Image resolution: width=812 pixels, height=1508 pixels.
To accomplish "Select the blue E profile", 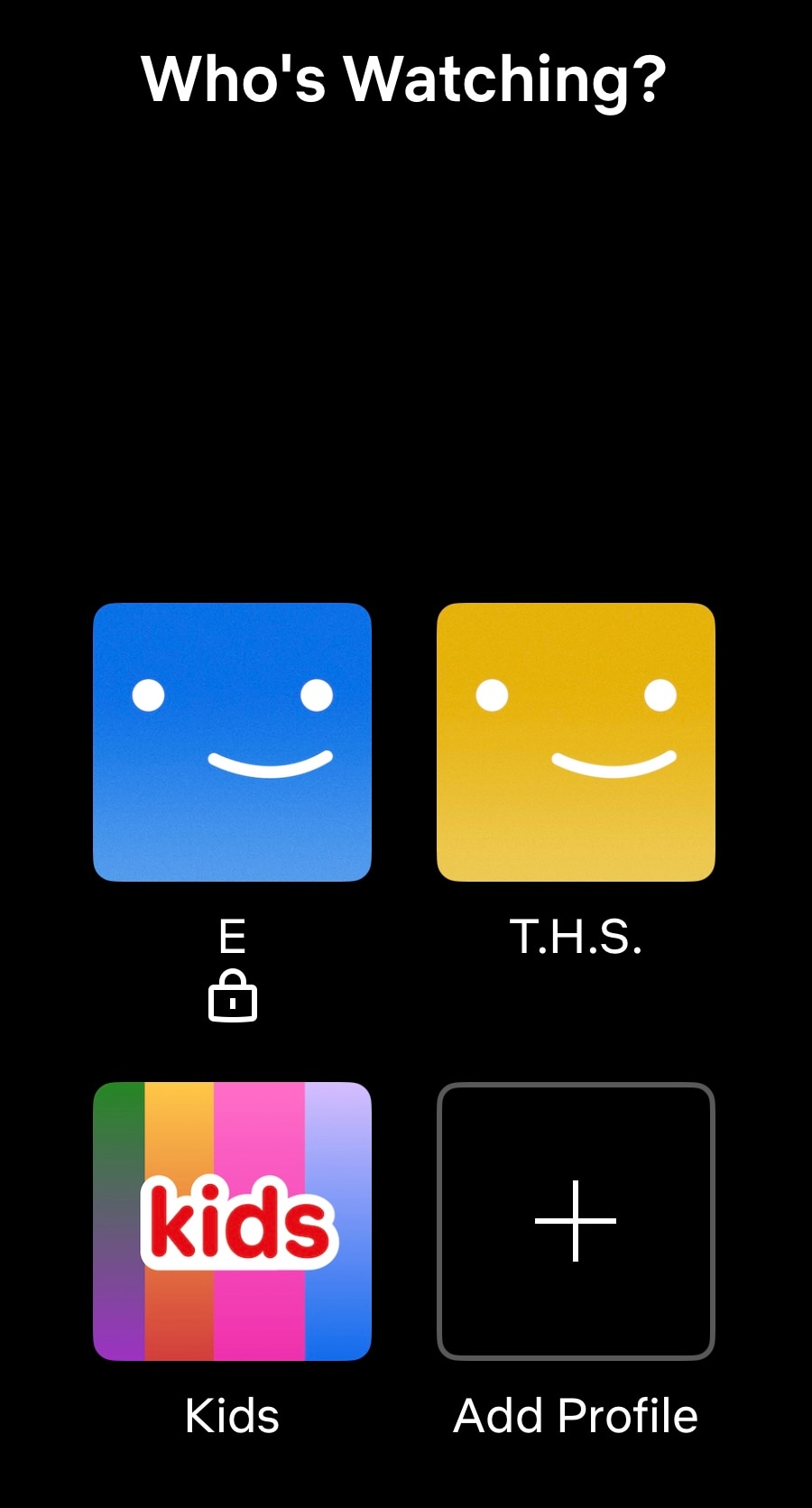I will click(232, 742).
